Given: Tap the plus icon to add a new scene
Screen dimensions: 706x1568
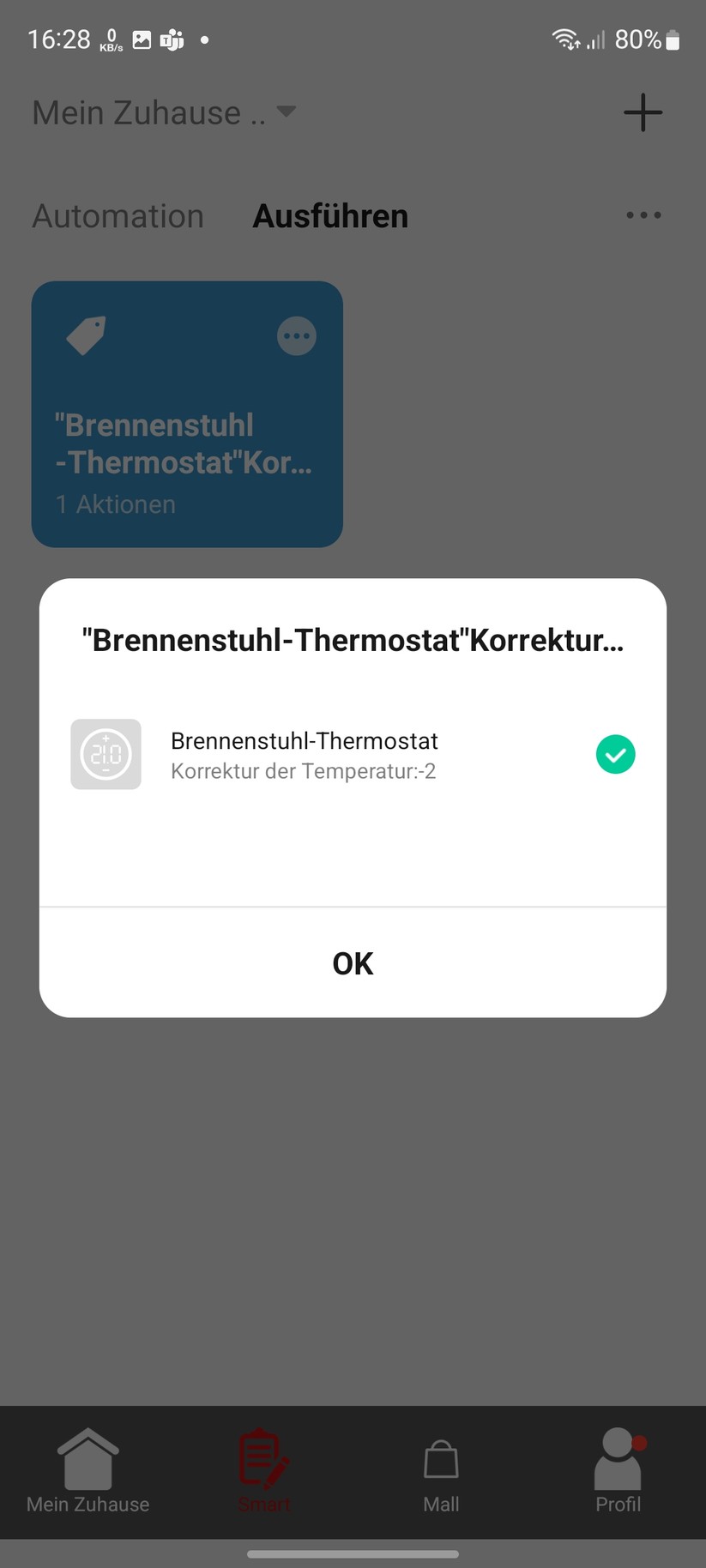Looking at the screenshot, I should tap(642, 112).
